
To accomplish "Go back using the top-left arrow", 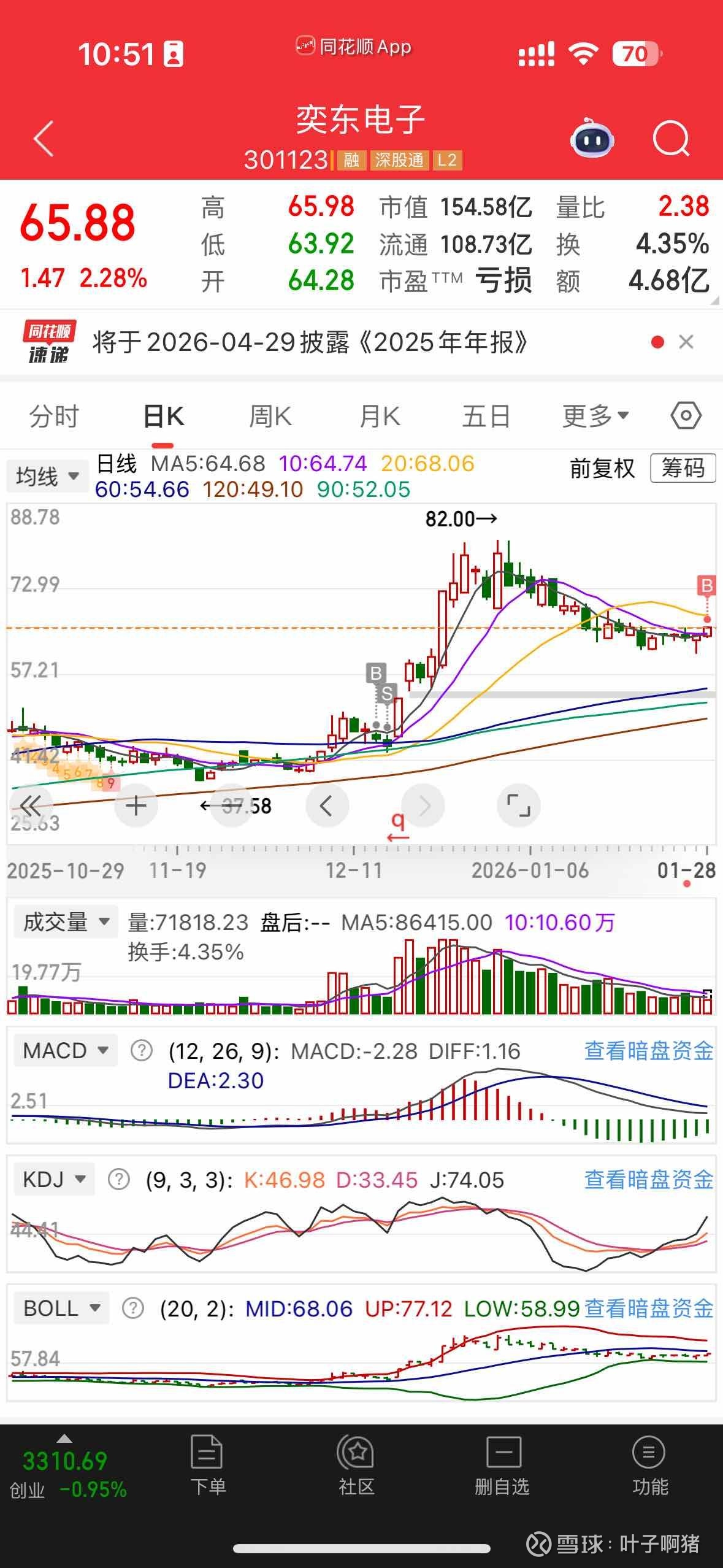I will coord(44,139).
